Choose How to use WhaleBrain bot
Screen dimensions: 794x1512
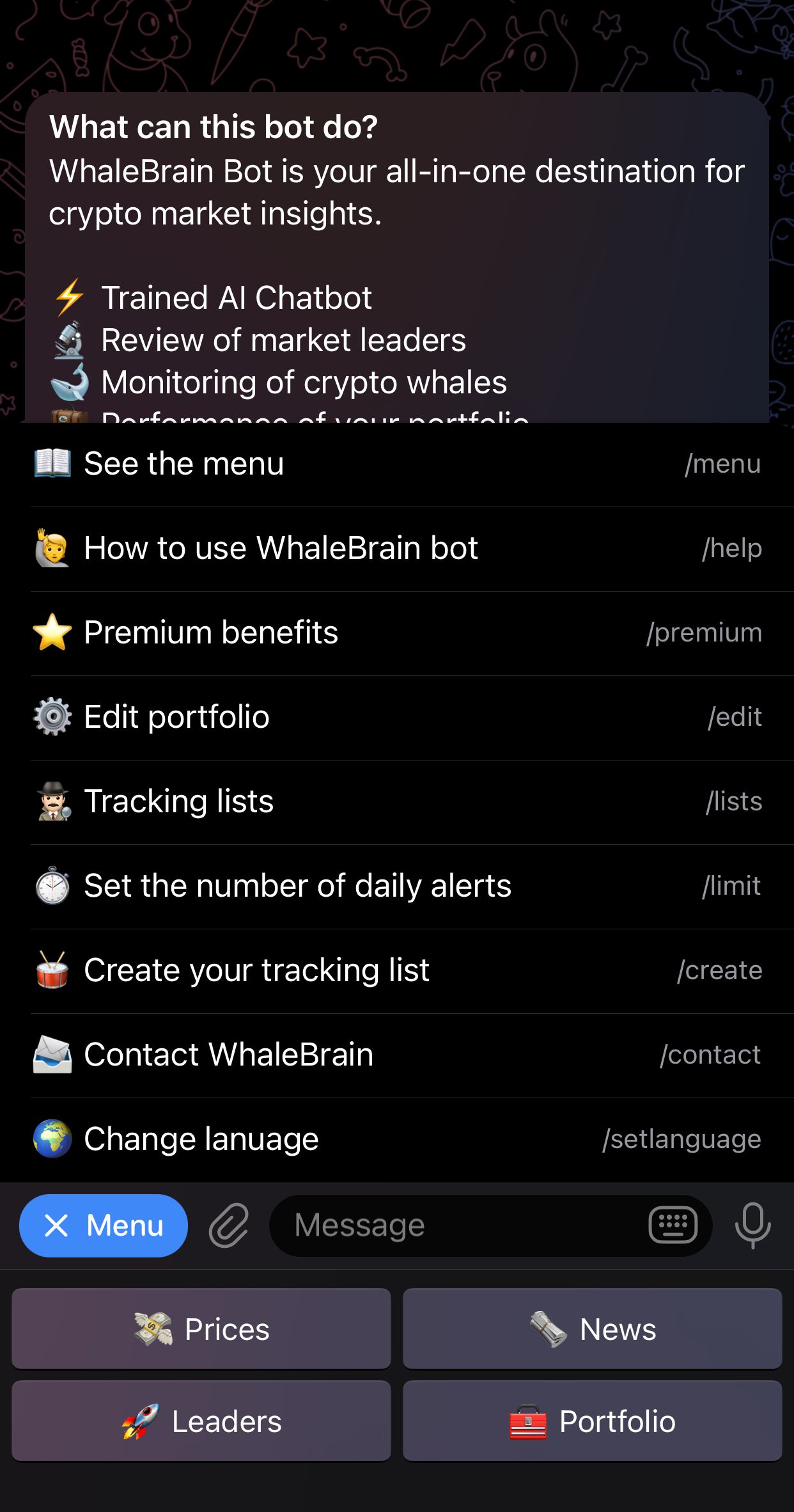pos(396,548)
